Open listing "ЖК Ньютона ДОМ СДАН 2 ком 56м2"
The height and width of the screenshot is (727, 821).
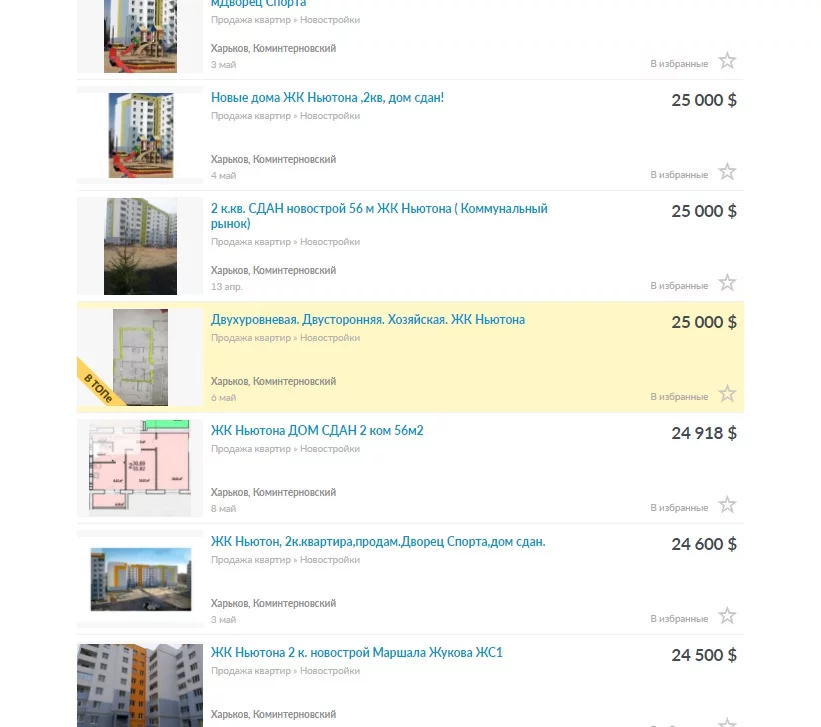[317, 431]
